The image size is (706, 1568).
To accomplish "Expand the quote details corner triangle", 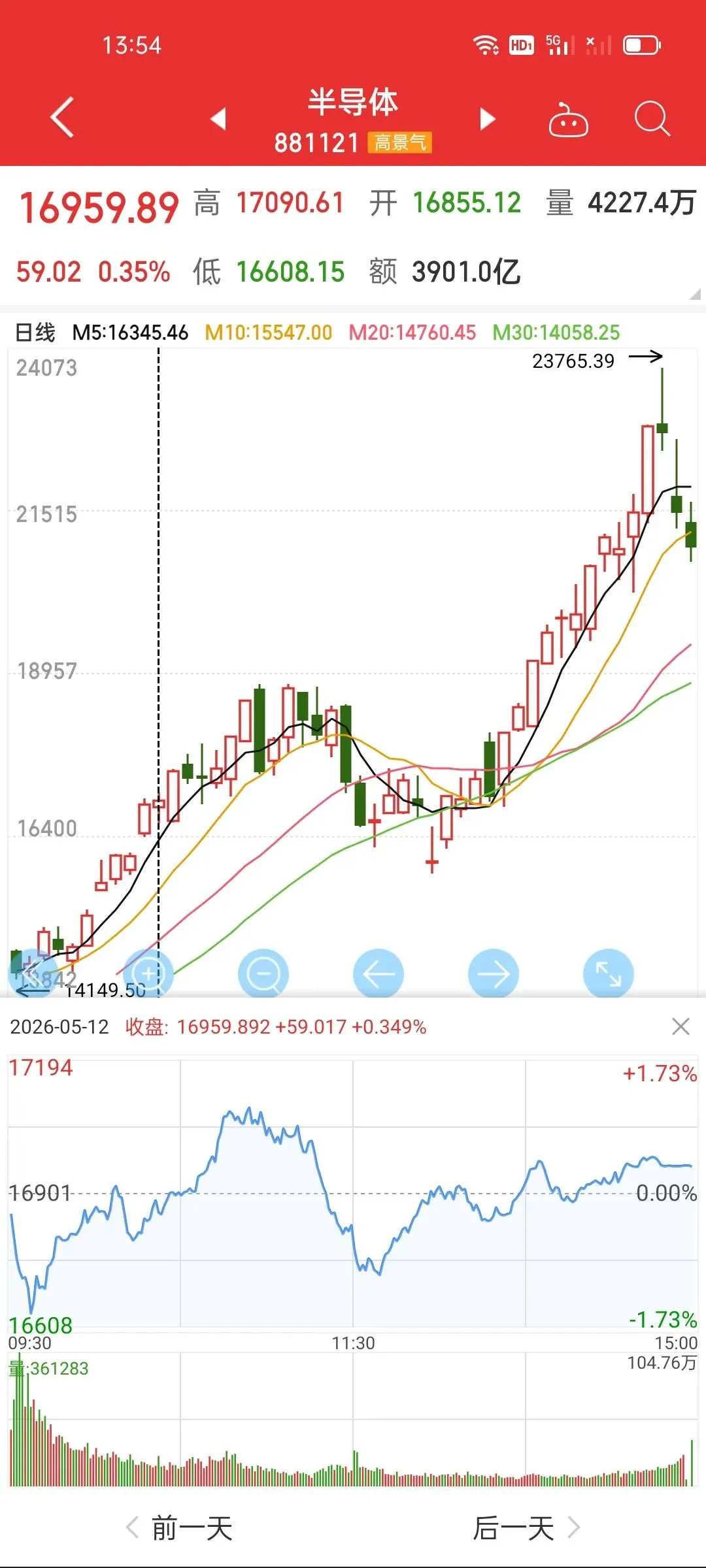I will (x=695, y=293).
